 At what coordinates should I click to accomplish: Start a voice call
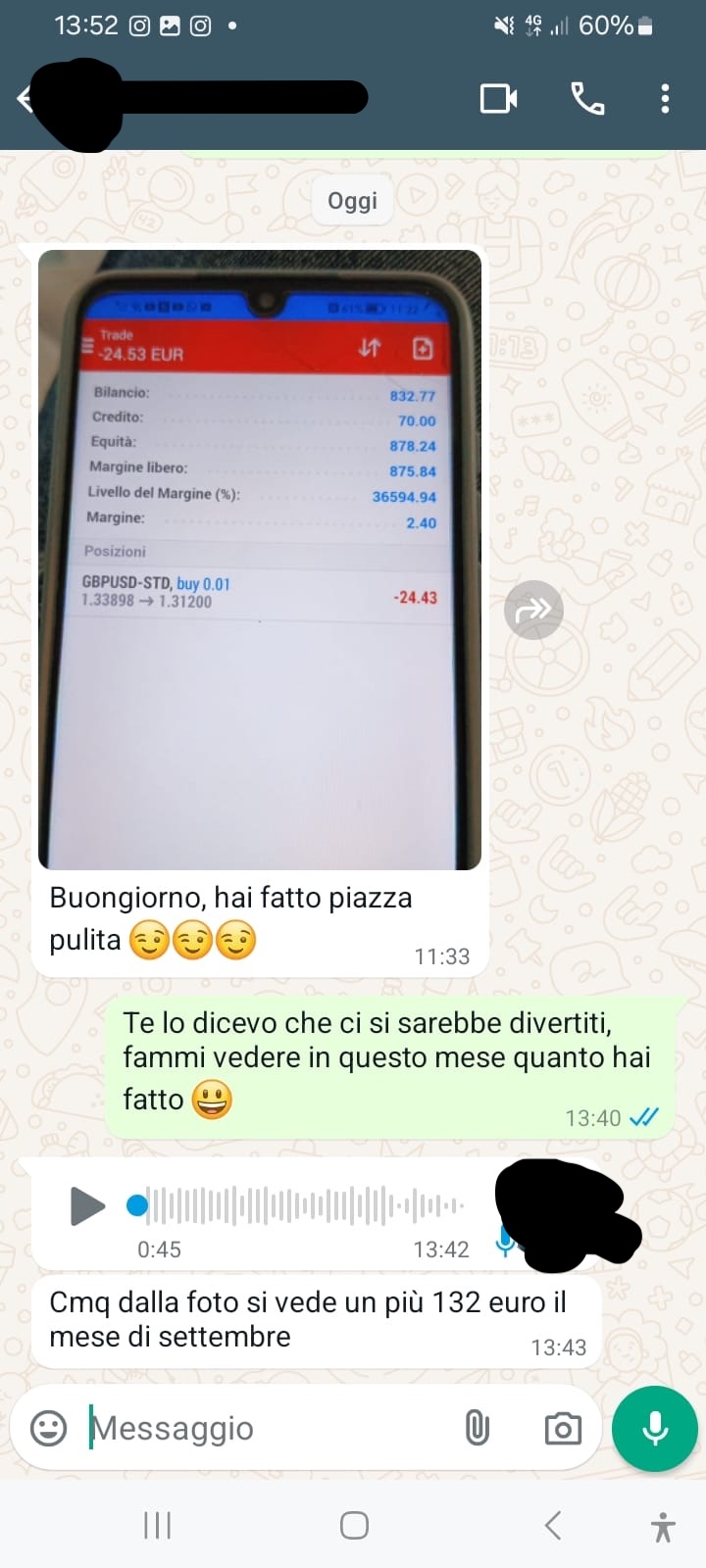[588, 98]
